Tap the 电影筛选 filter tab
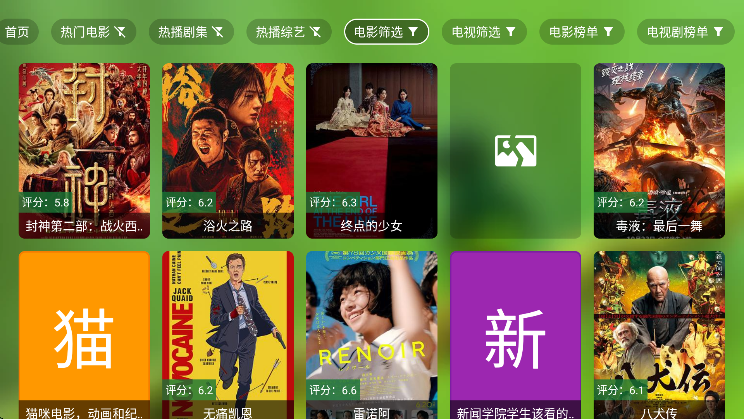Image resolution: width=744 pixels, height=419 pixels. click(386, 32)
